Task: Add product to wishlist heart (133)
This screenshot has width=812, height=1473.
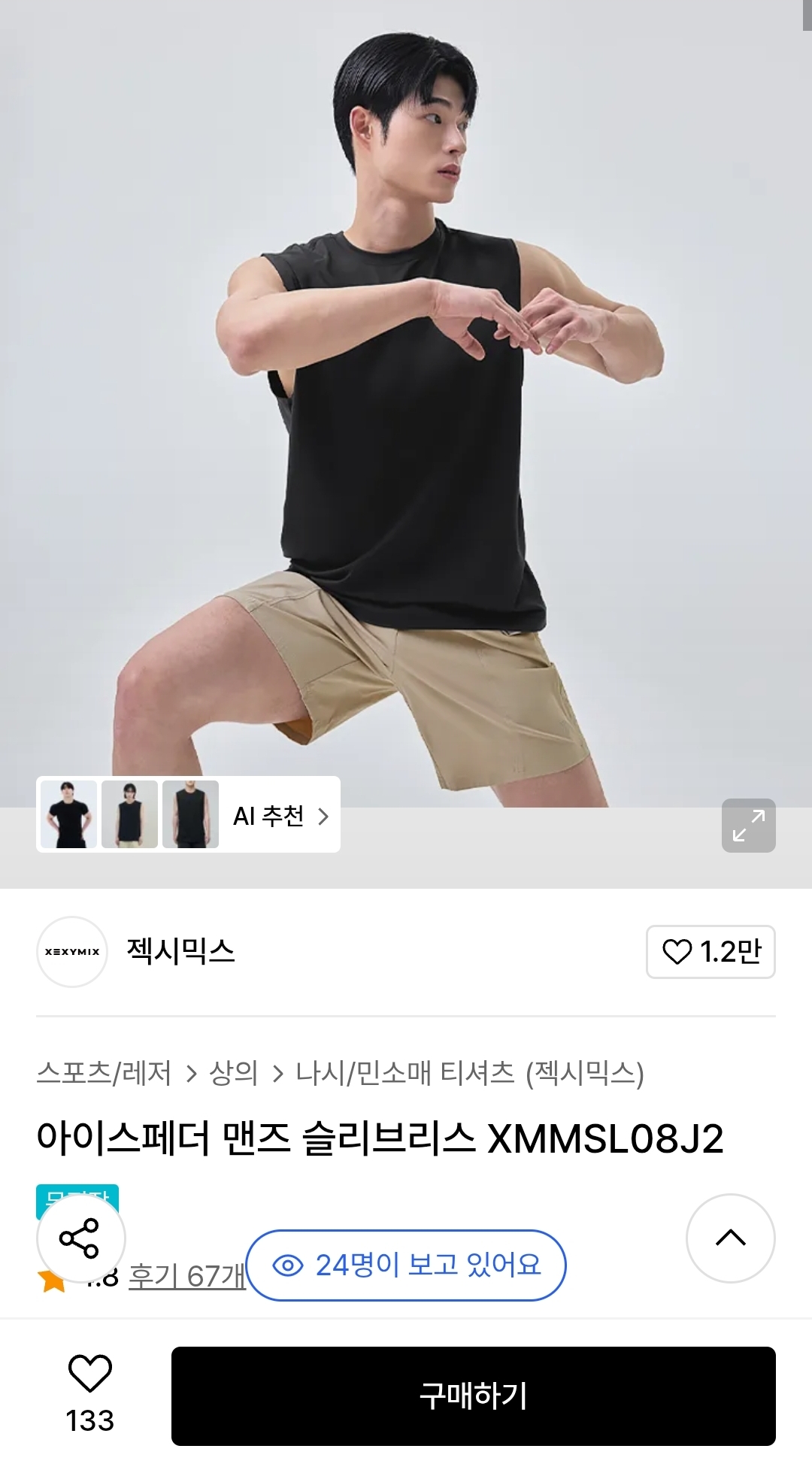Action: (90, 1391)
